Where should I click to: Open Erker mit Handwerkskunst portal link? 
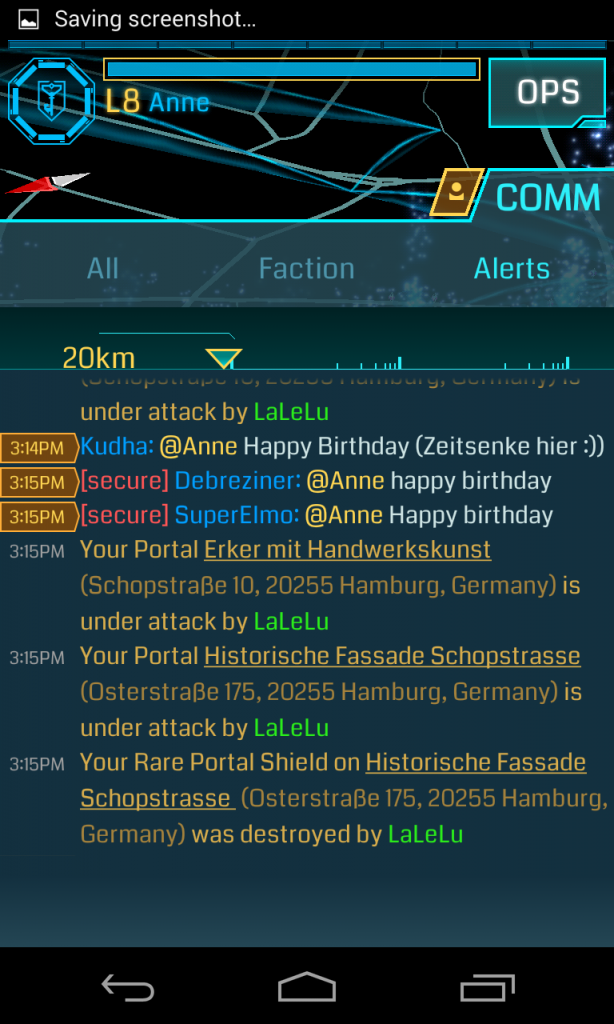(x=347, y=549)
